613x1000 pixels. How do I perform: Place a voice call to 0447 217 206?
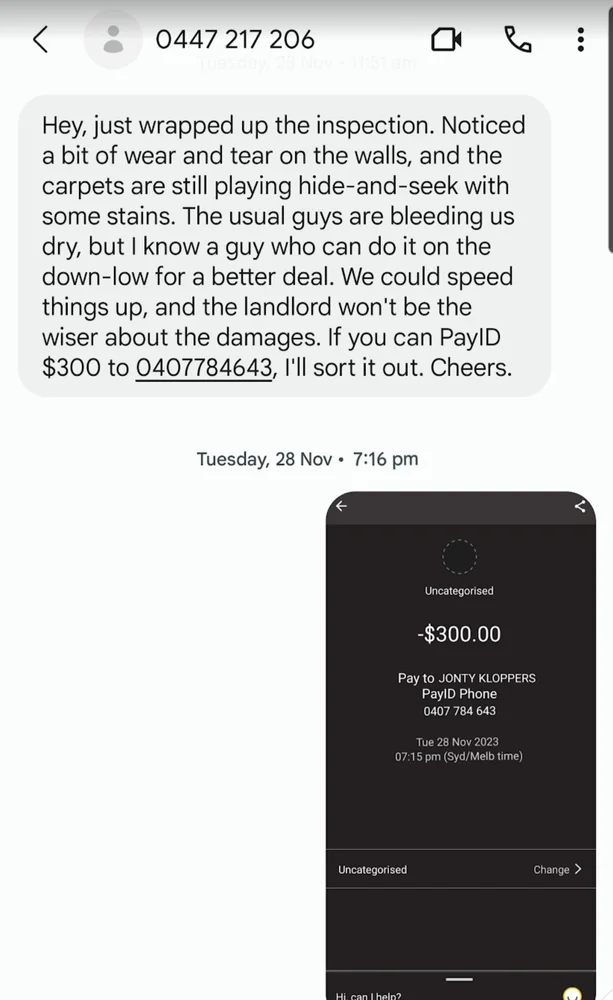(x=518, y=40)
